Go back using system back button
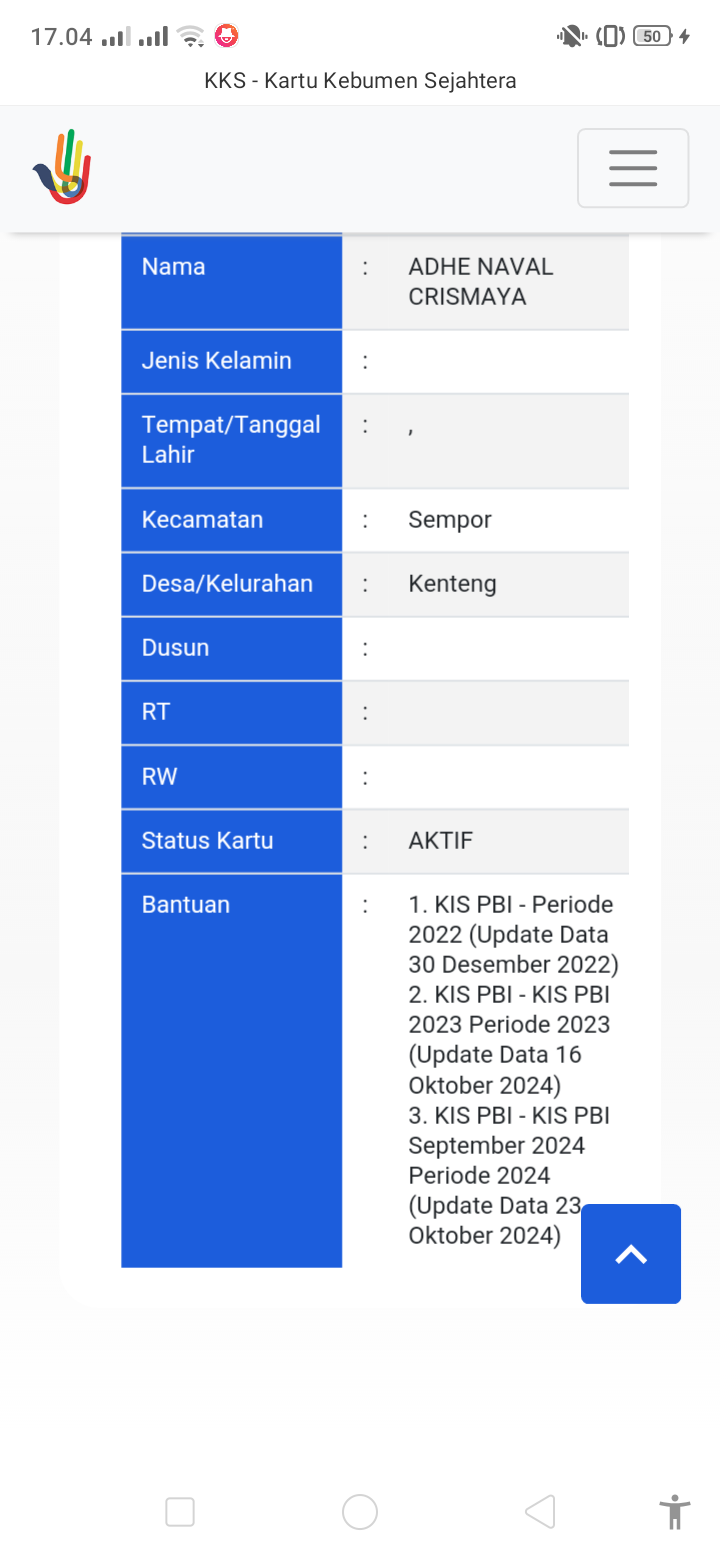 [540, 1512]
